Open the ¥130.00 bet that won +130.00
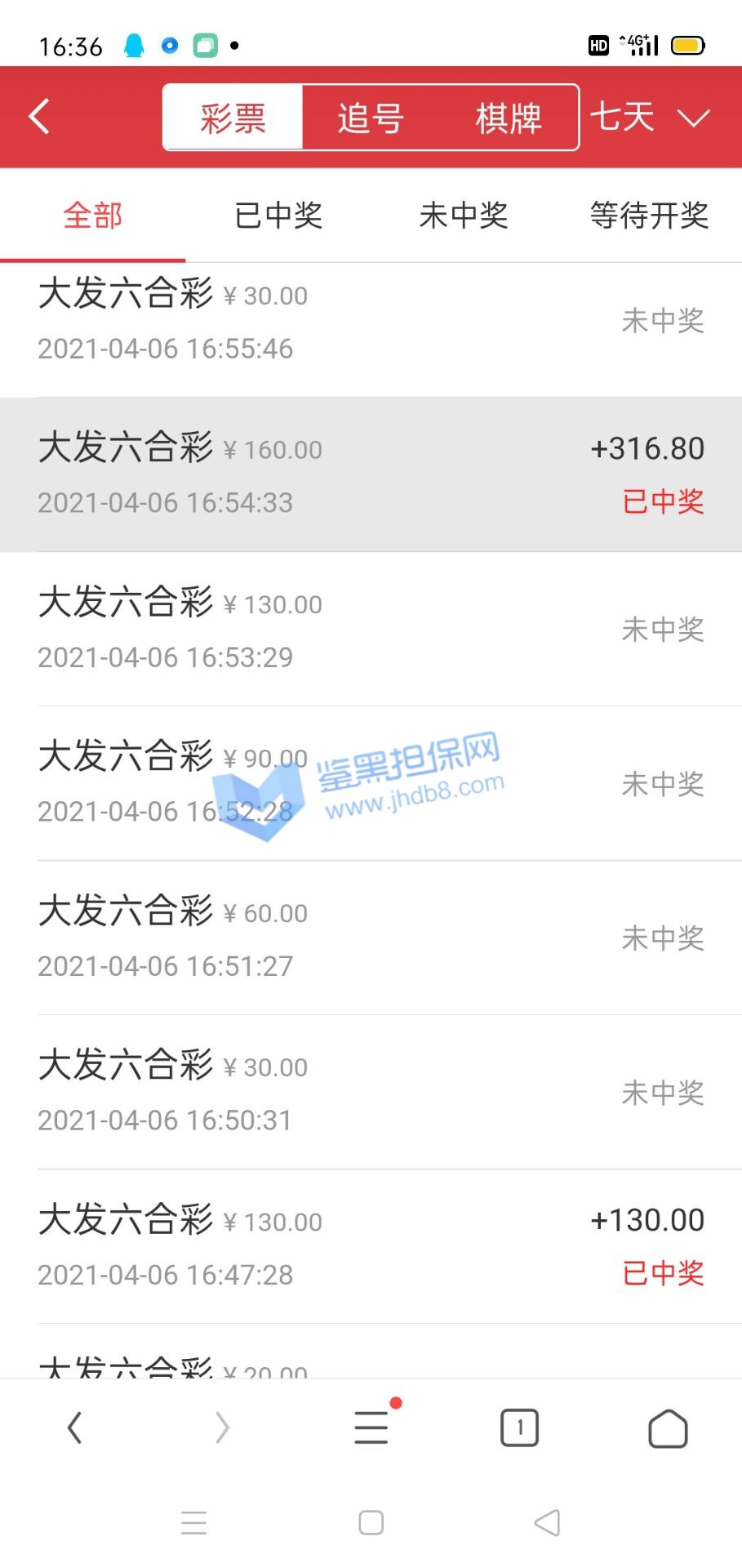 click(371, 1246)
